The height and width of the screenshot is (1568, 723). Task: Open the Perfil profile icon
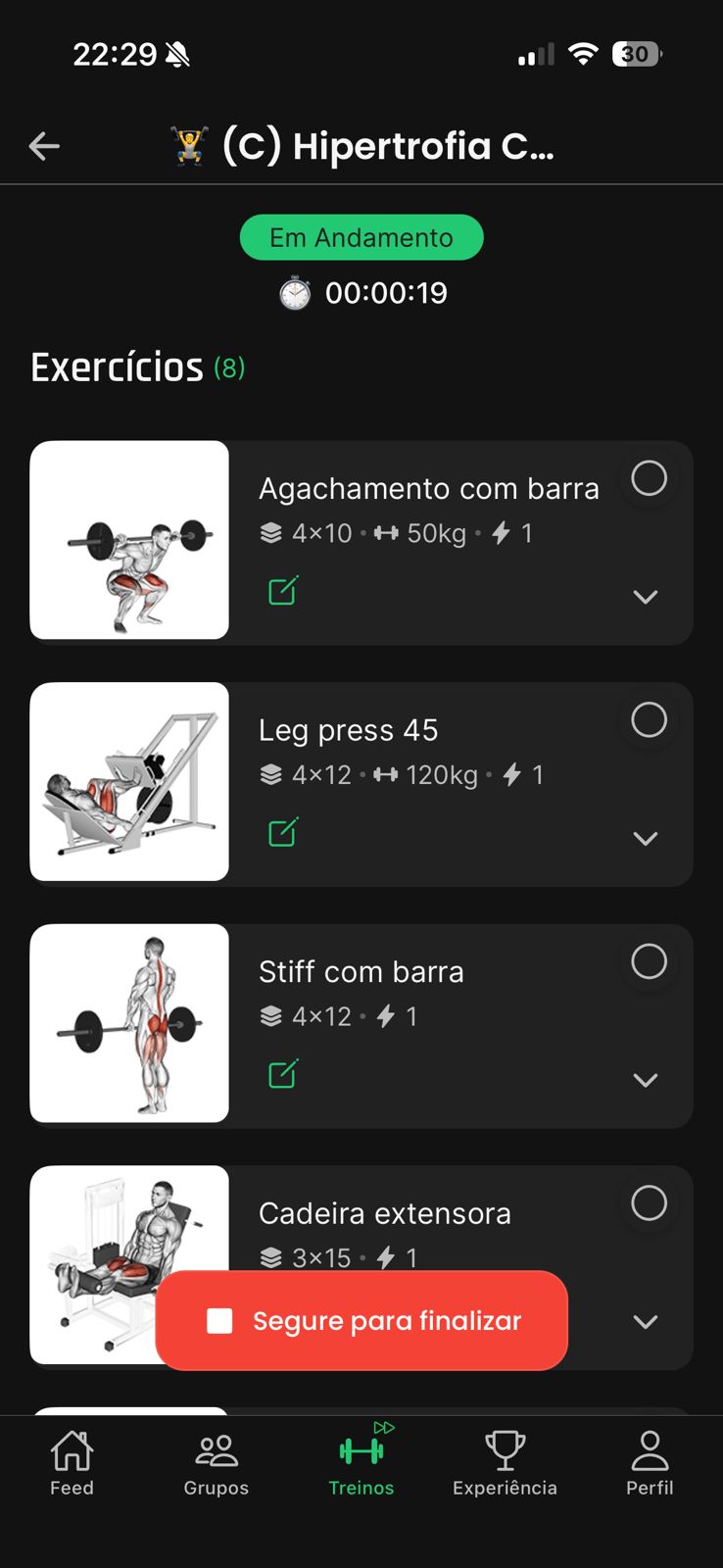pos(650,1448)
